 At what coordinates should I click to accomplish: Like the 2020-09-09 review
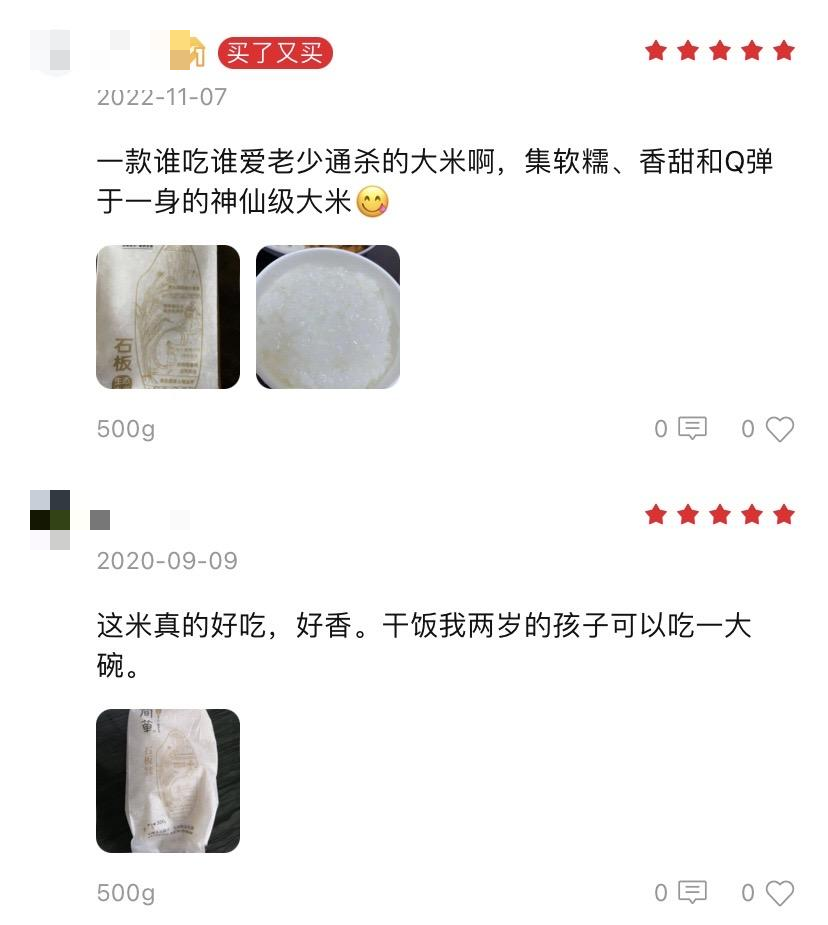point(779,892)
